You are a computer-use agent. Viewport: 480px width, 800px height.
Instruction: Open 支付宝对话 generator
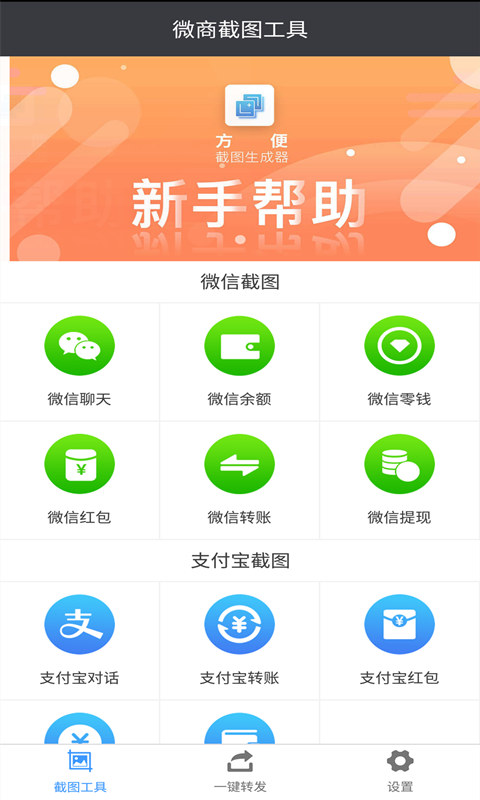80,641
